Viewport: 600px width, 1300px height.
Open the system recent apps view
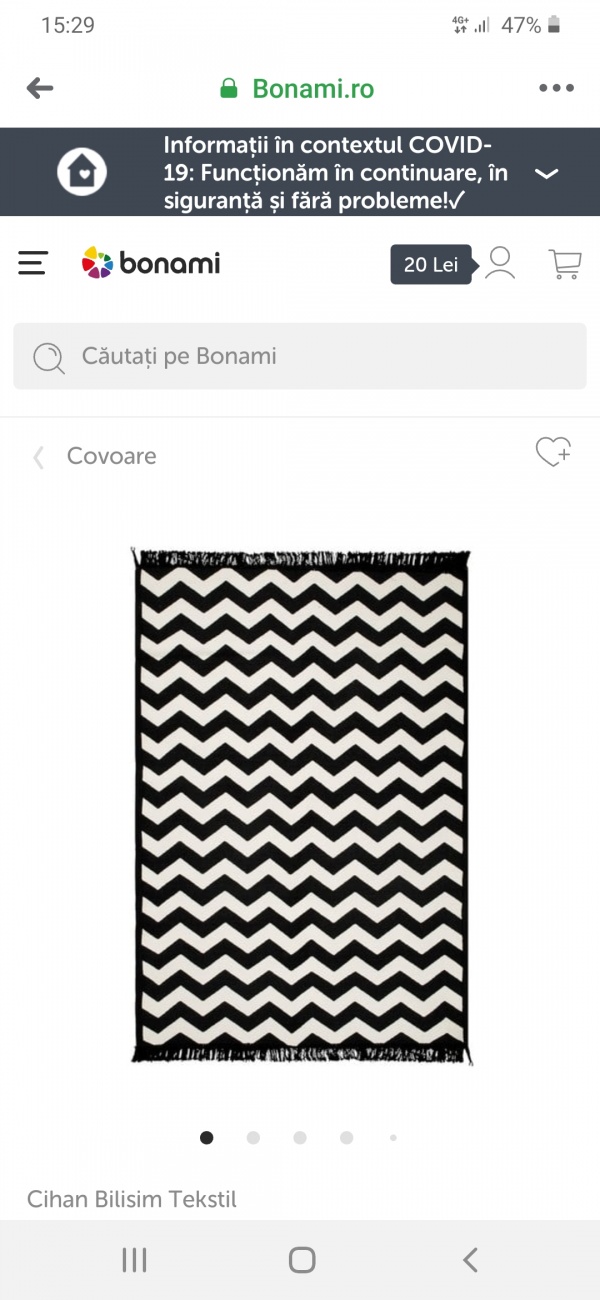134,1260
